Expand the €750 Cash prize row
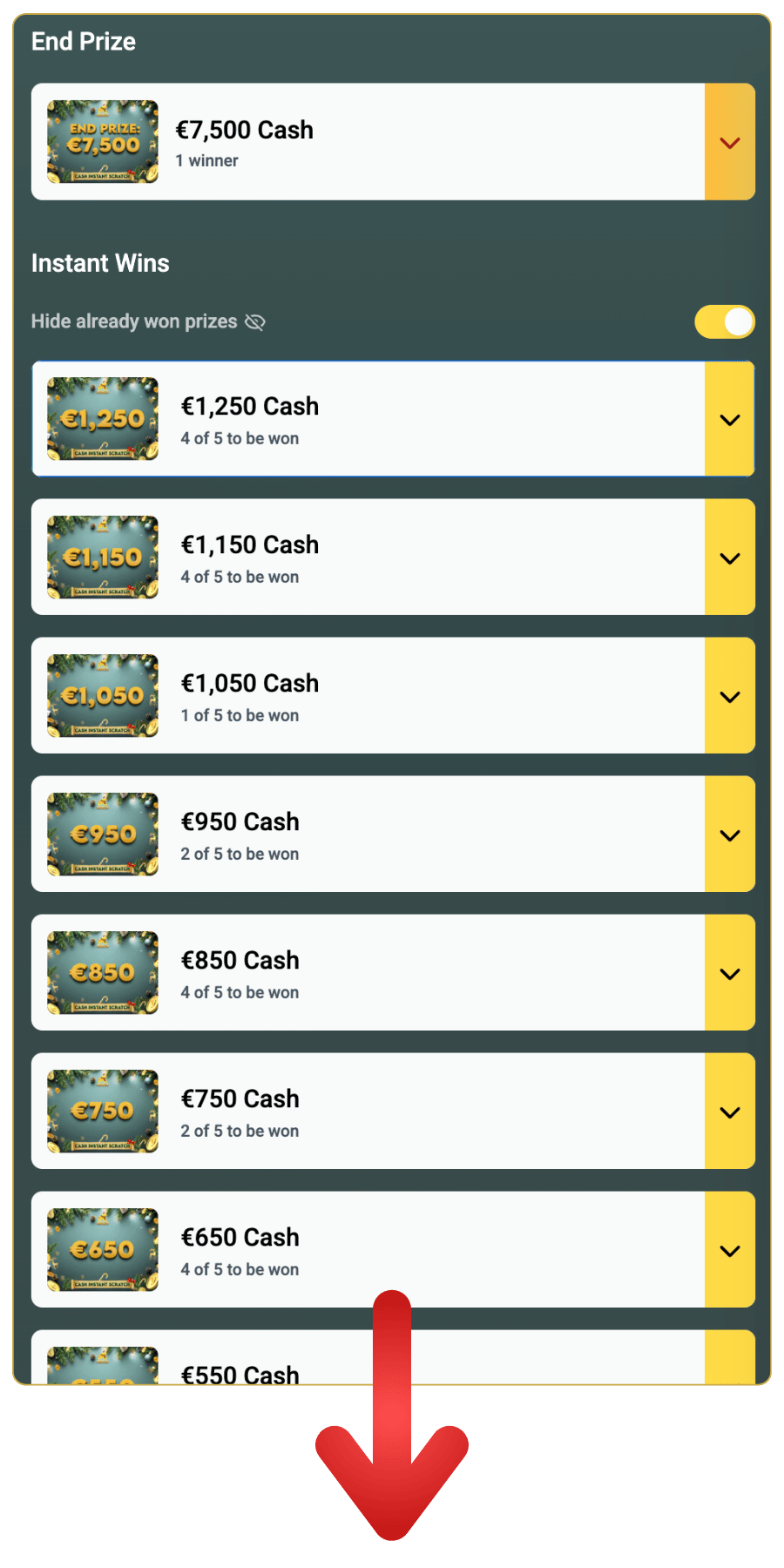The image size is (784, 1568). point(729,1112)
